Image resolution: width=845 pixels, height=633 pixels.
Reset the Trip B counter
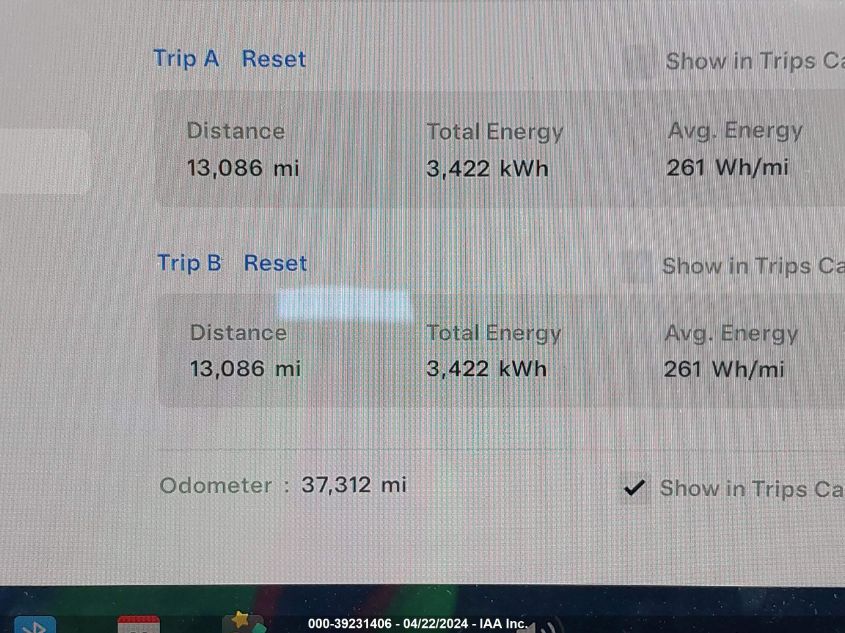pos(275,263)
